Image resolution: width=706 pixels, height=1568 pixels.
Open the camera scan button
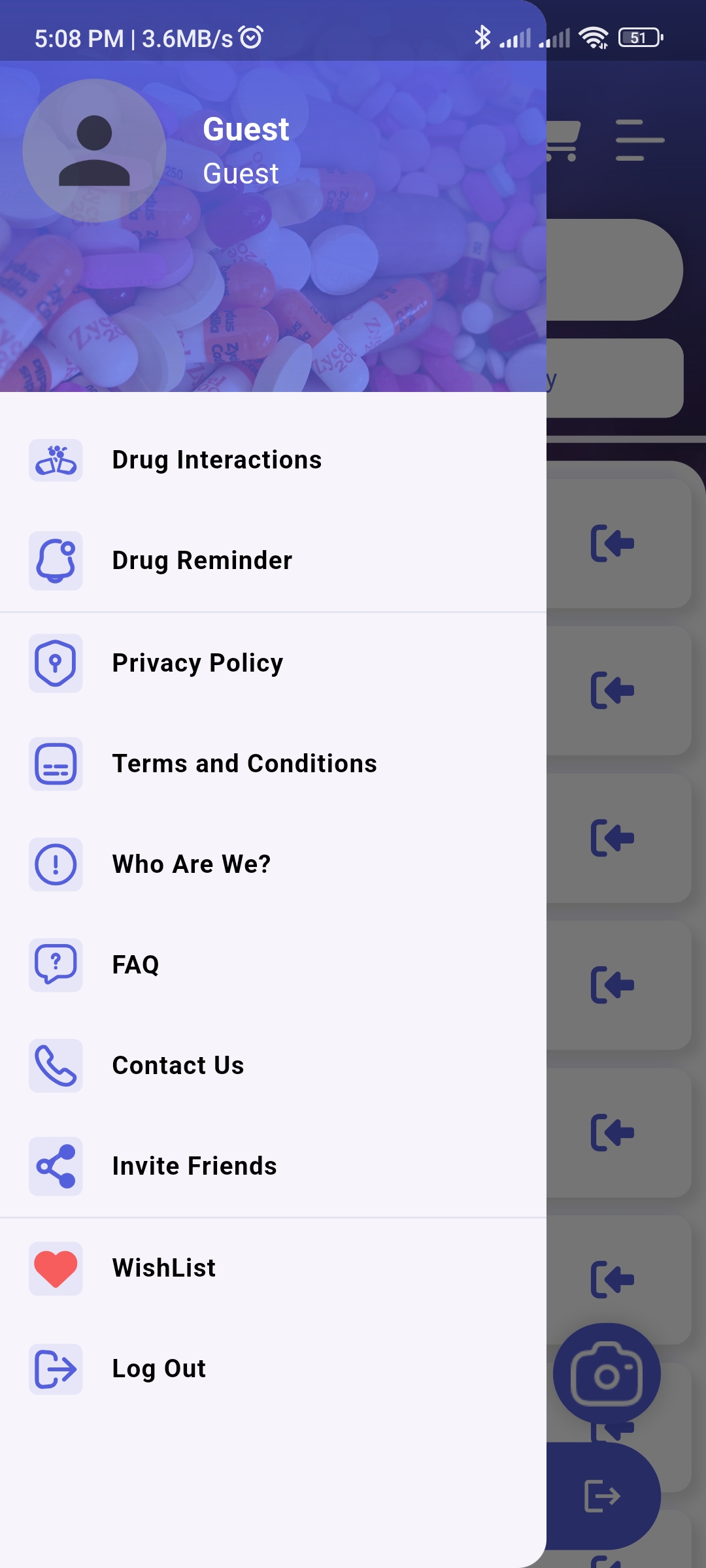pyautogui.click(x=607, y=1372)
